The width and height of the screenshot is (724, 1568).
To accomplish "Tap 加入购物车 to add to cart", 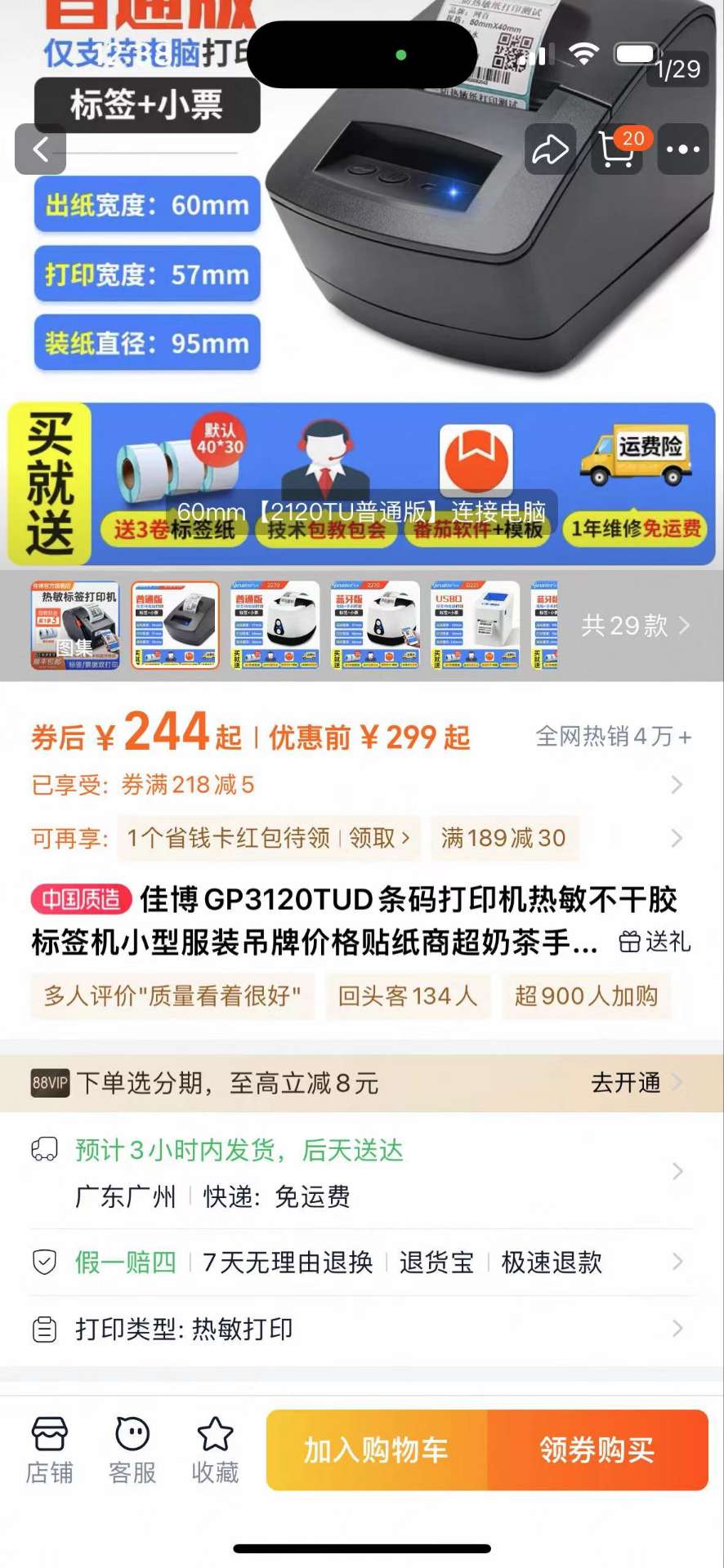I will (377, 1450).
